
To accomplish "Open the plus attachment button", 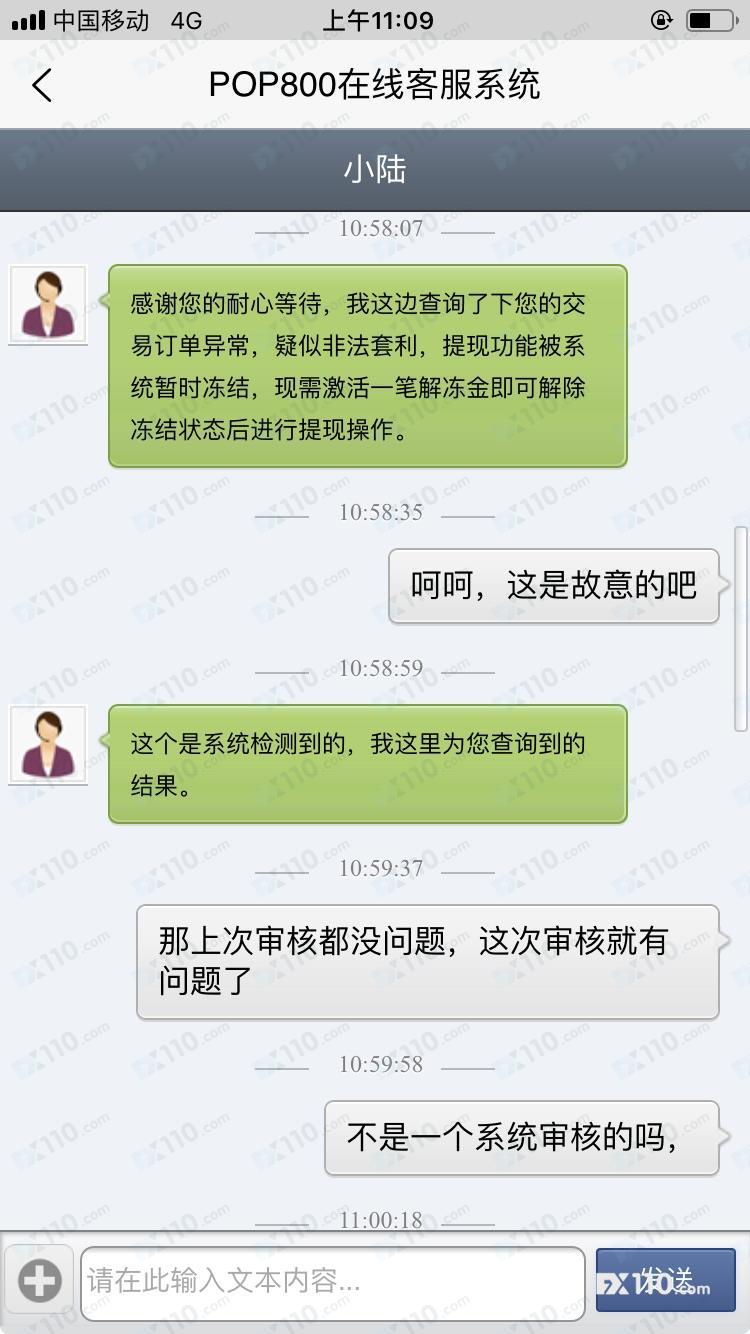I will tap(40, 1280).
